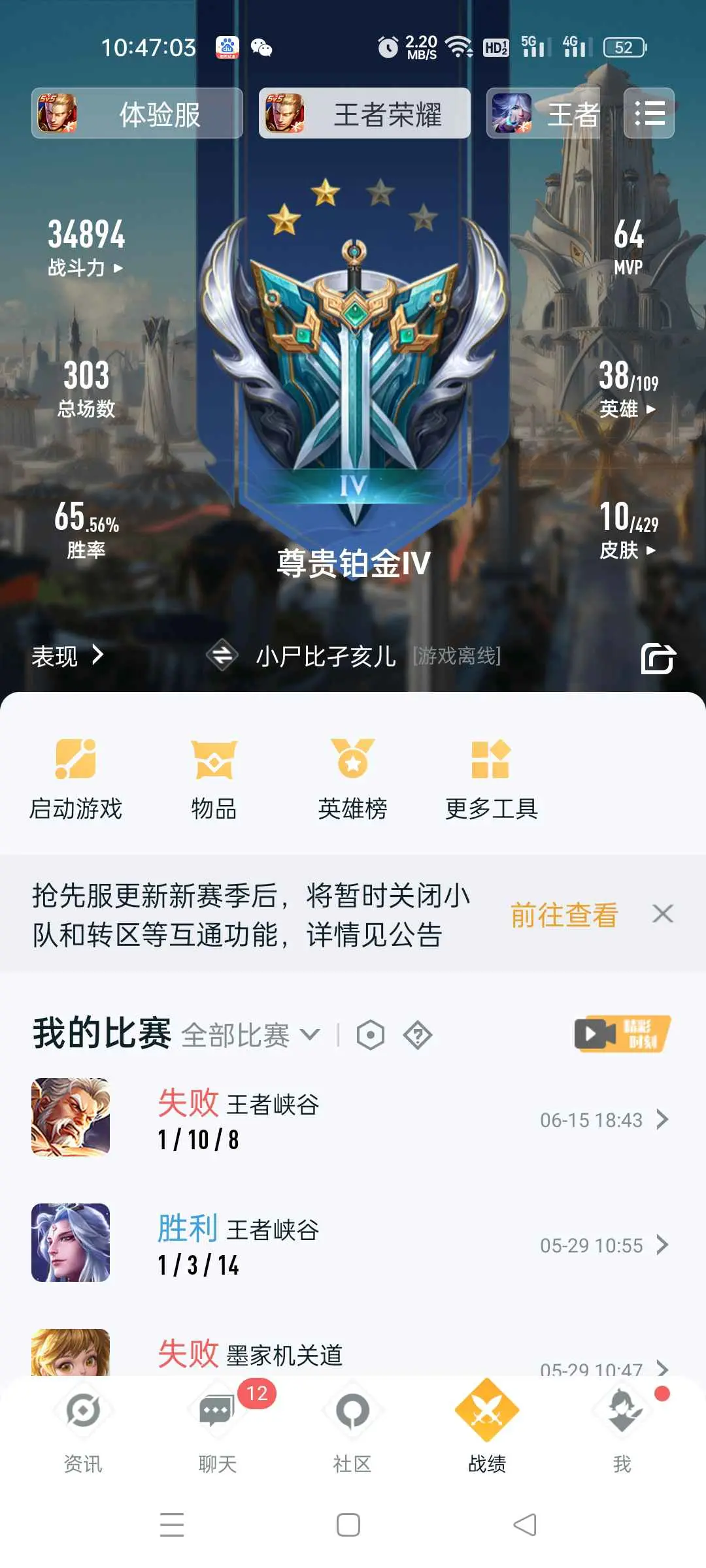The width and height of the screenshot is (706, 1568).
Task: Open 英雄榜 hero rankings
Action: 352,779
